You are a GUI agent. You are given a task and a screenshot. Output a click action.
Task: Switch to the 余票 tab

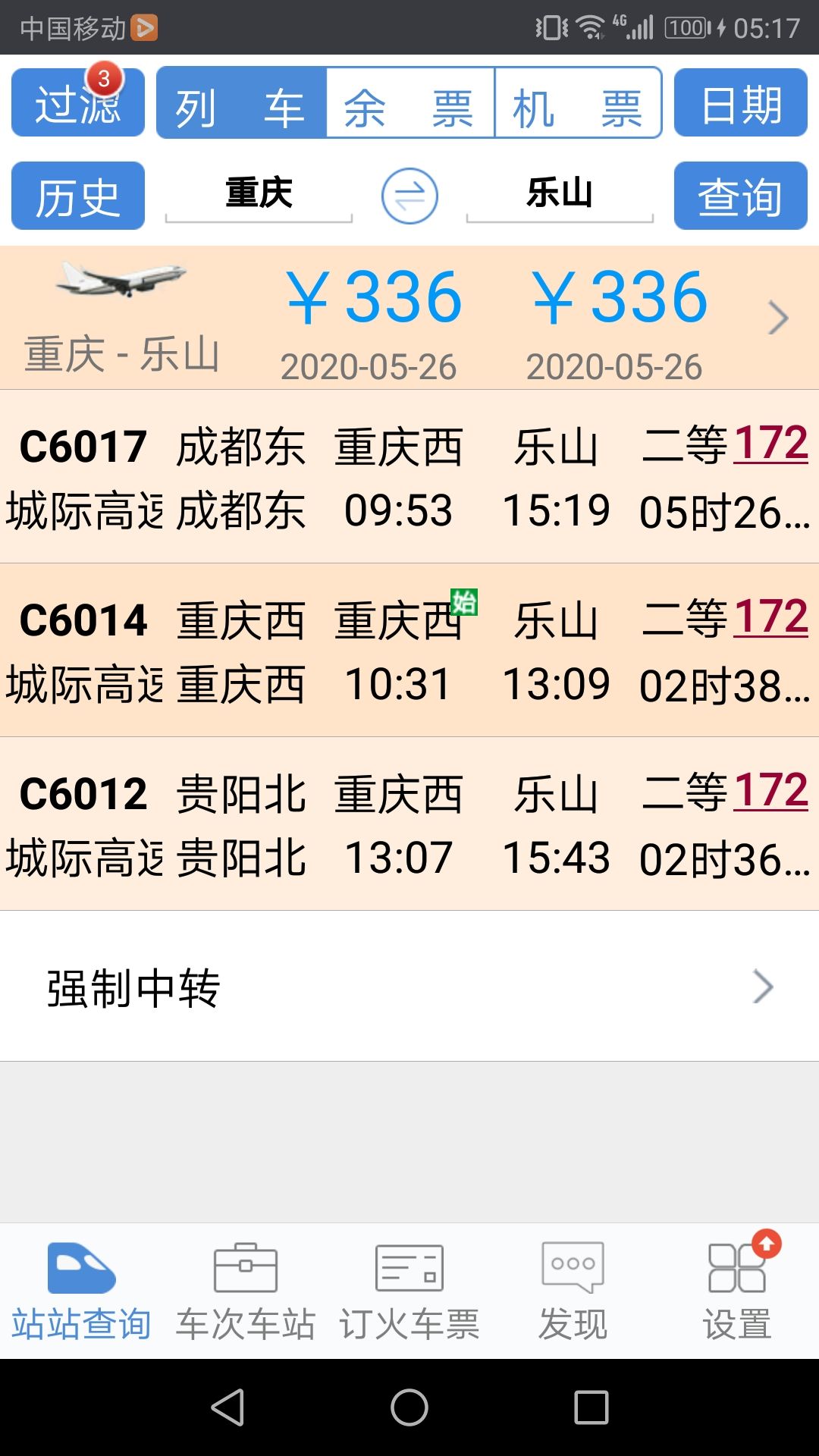410,102
